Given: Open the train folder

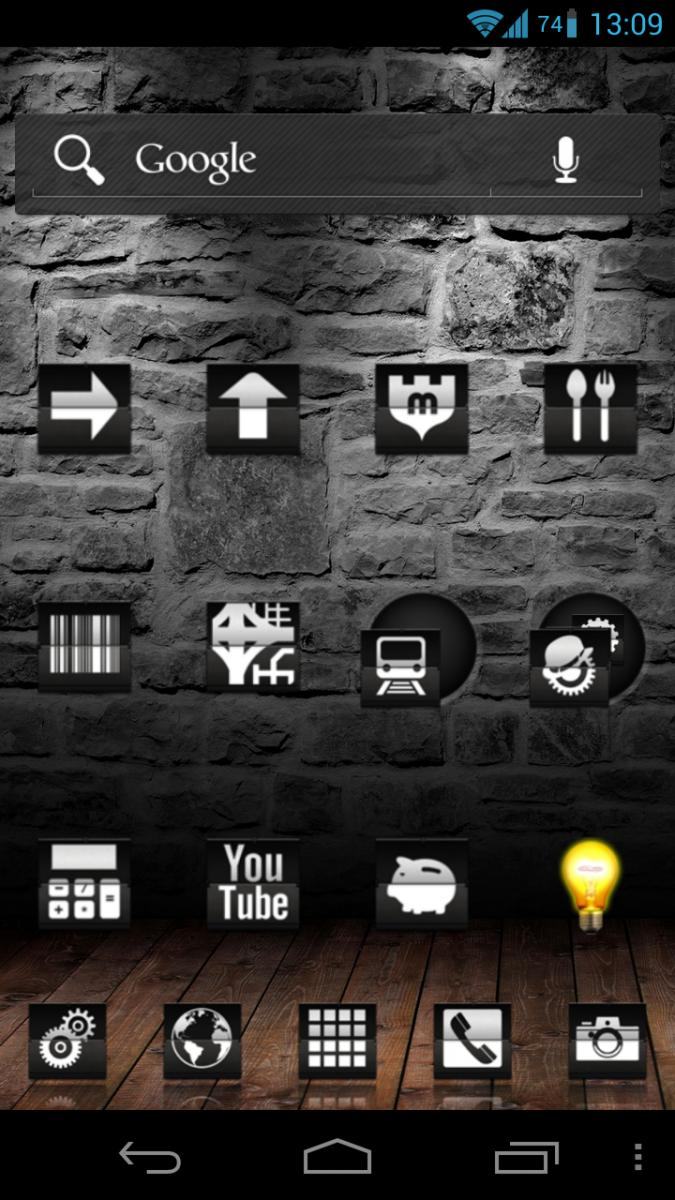Looking at the screenshot, I should pyautogui.click(x=418, y=651).
